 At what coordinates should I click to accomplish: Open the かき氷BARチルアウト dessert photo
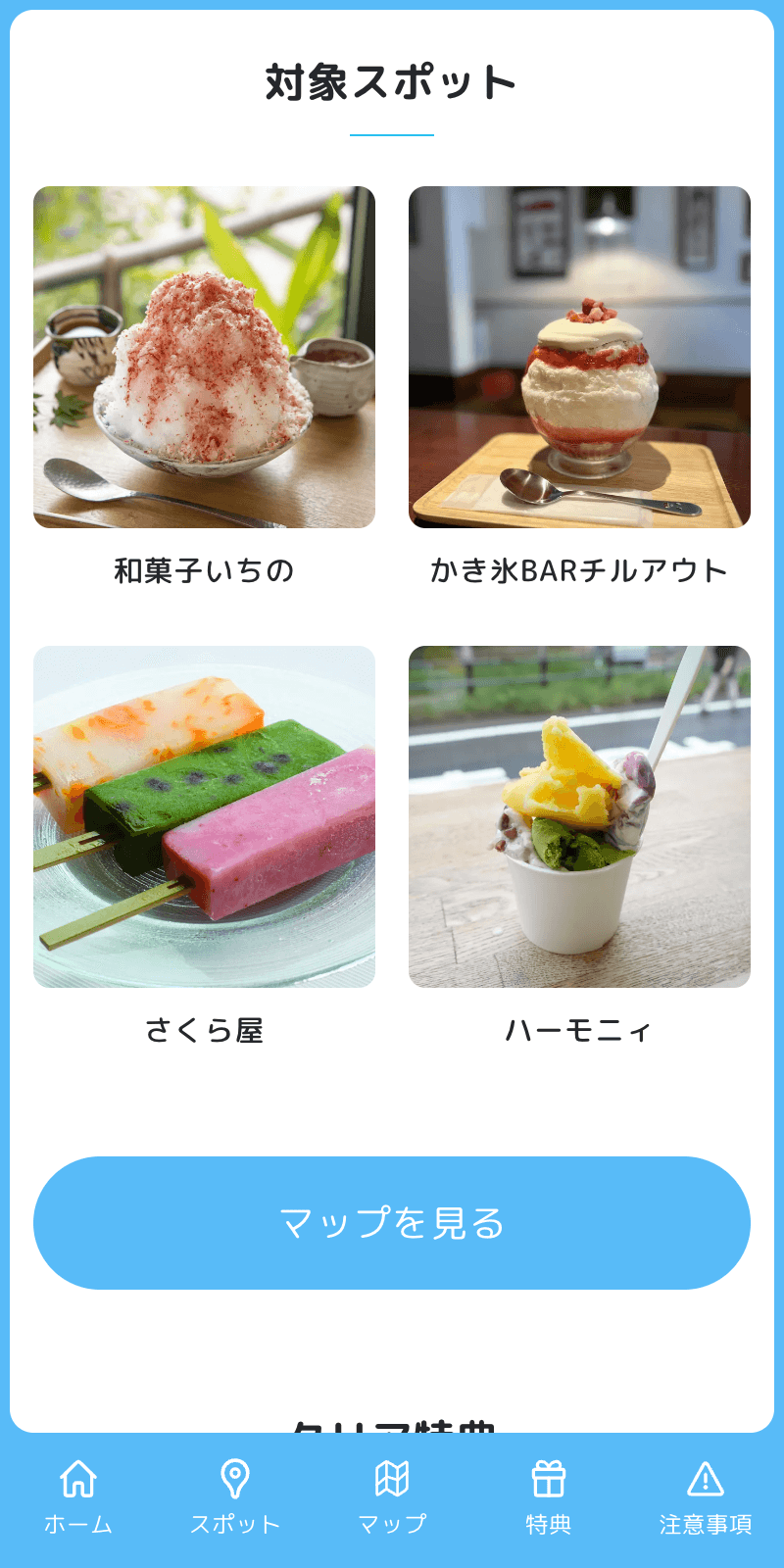pyautogui.click(x=580, y=356)
